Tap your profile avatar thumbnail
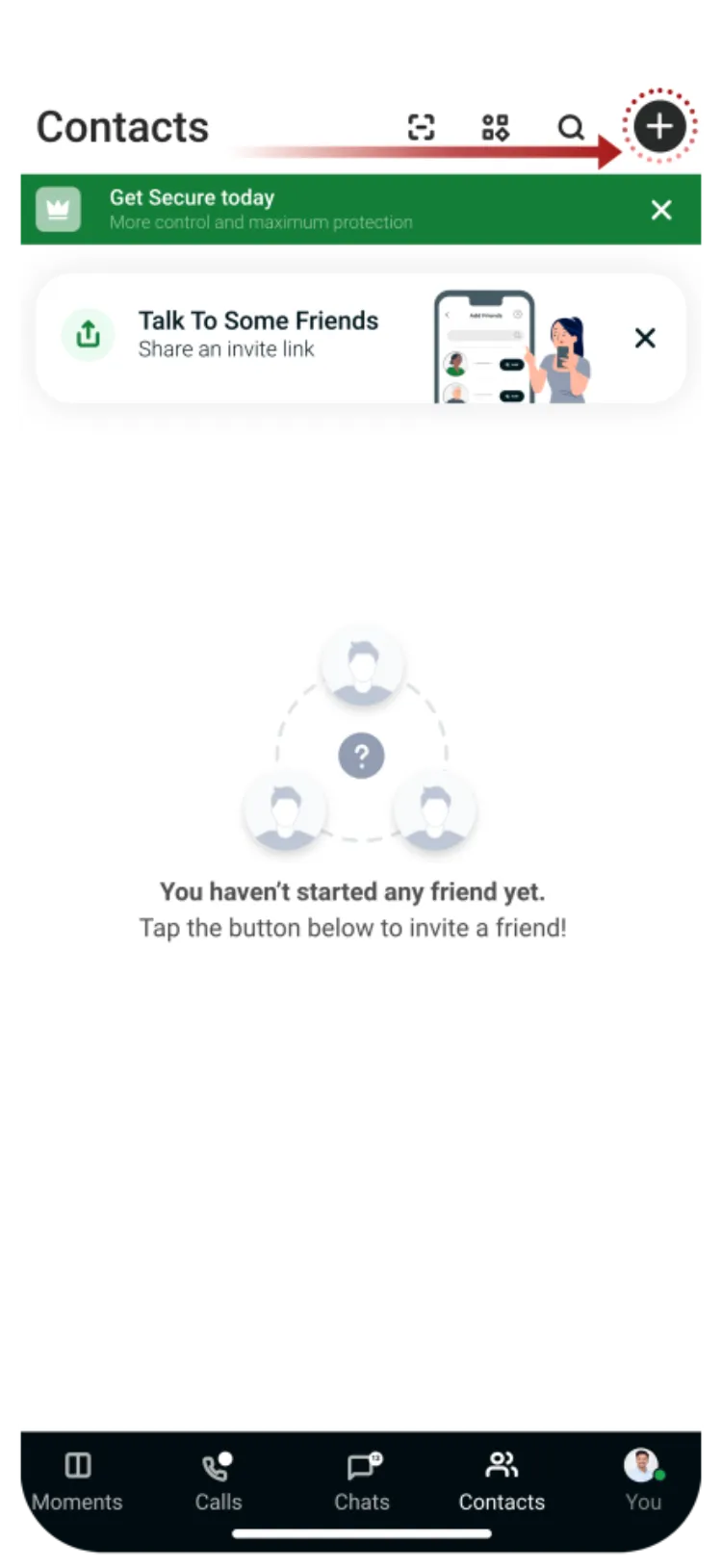Viewport: 722px width, 1568px height. [642, 1462]
